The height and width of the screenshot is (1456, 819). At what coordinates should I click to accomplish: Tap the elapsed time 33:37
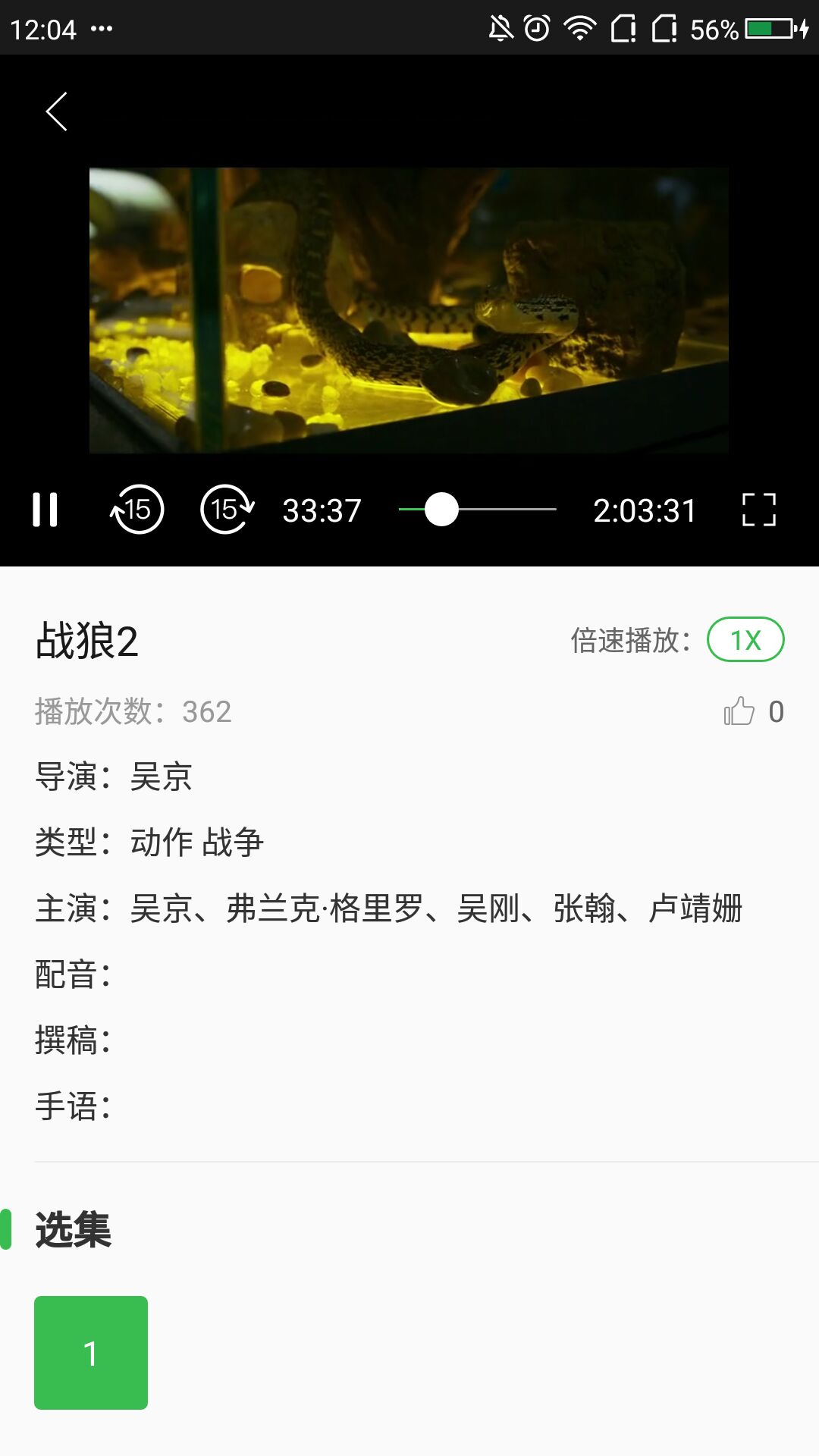322,510
